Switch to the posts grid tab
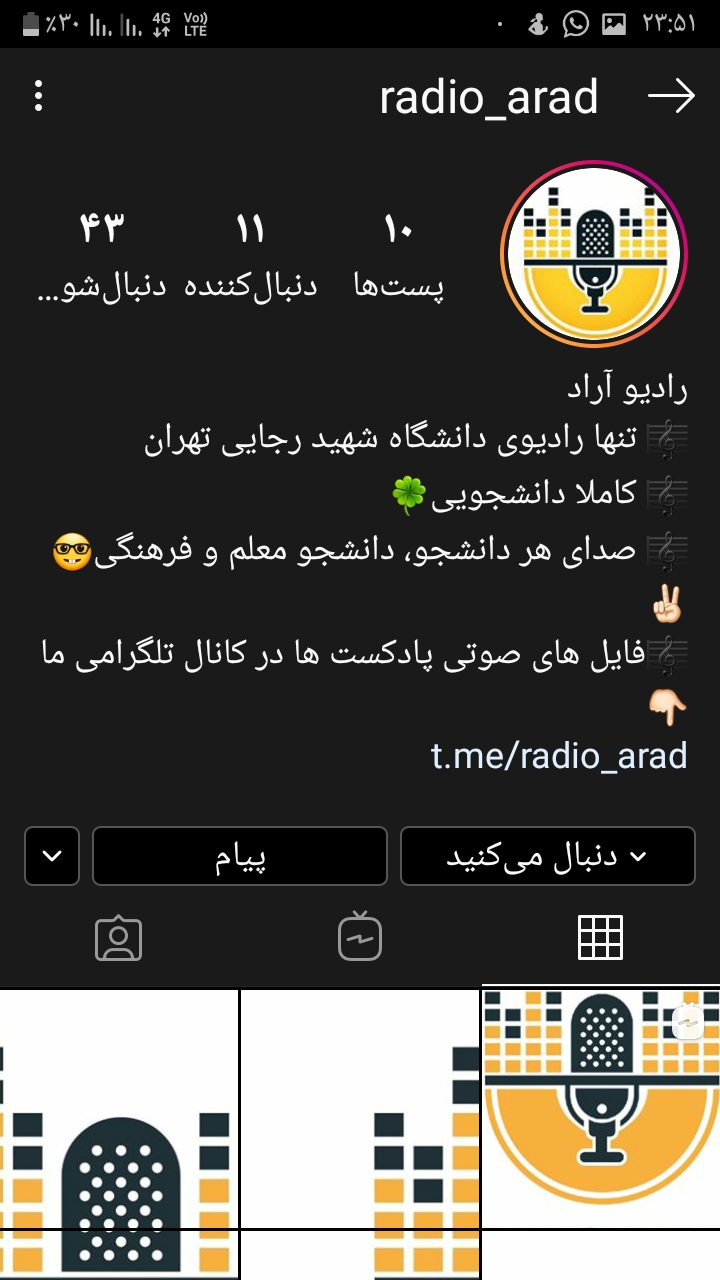The height and width of the screenshot is (1280, 720). point(600,938)
